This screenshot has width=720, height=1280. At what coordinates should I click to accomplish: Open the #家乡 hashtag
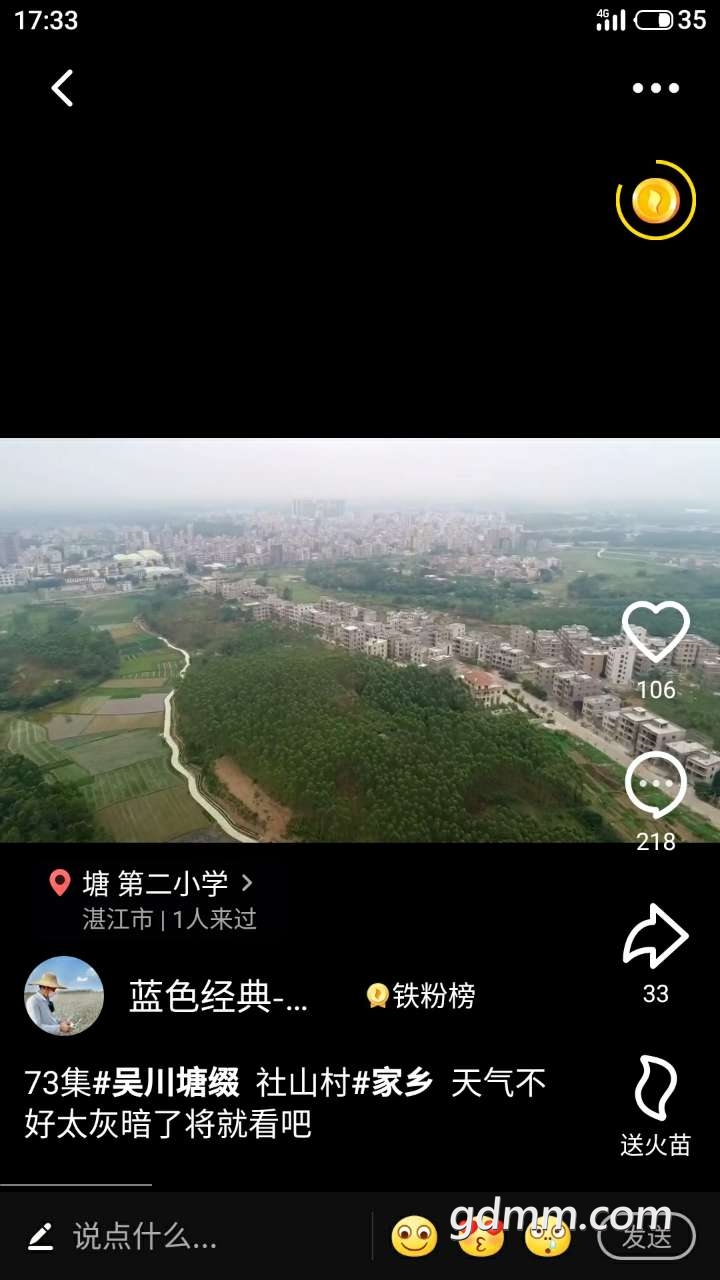tap(392, 1083)
